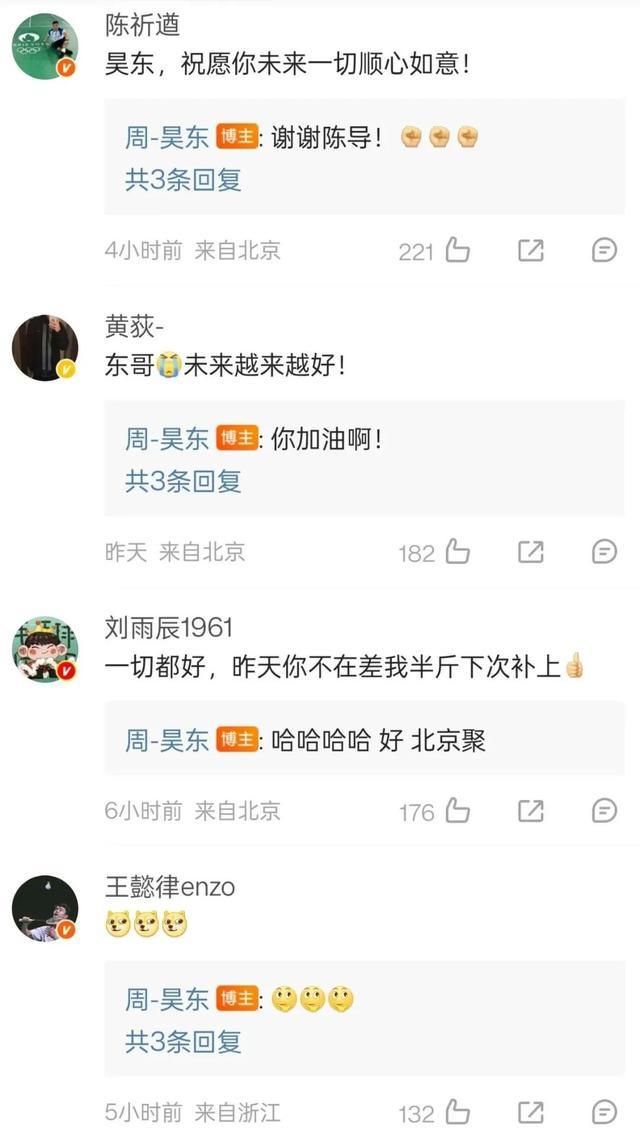
Task: Like 黄荻-'s comment
Action: tap(457, 551)
